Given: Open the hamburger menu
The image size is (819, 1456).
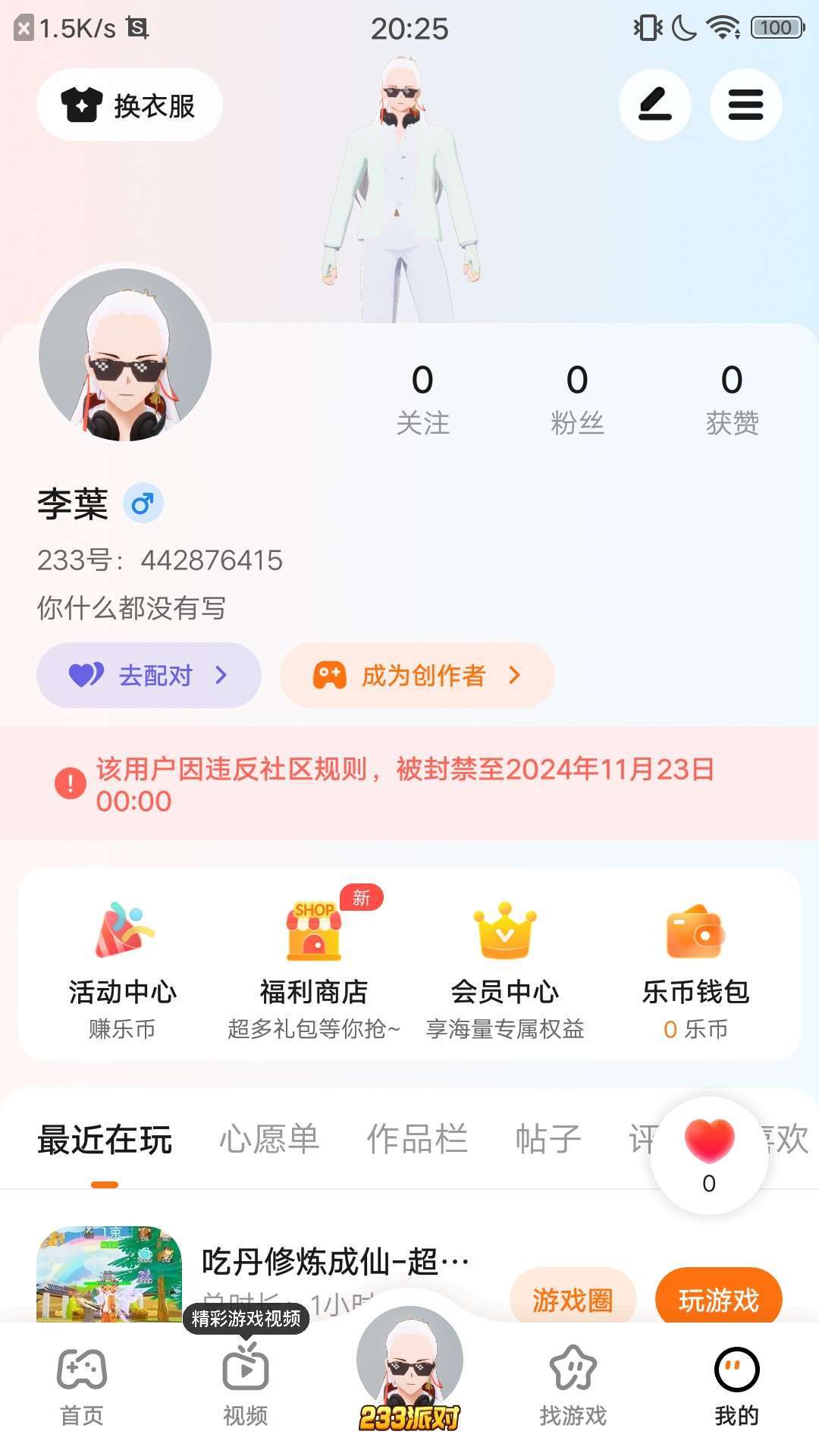Looking at the screenshot, I should point(745,105).
